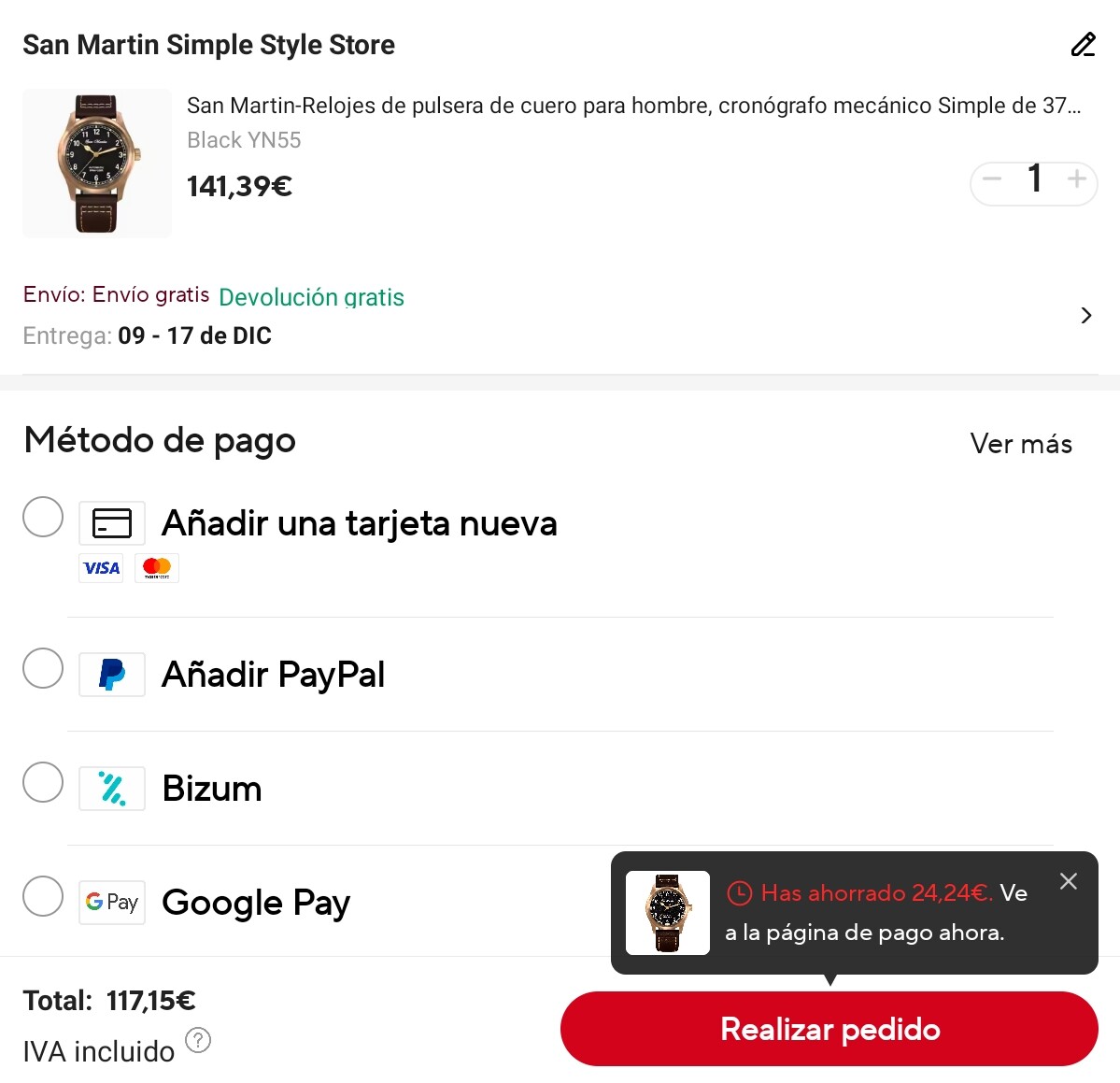The width and height of the screenshot is (1120, 1083).
Task: Dismiss the savings tooltip popup
Action: point(1069,881)
